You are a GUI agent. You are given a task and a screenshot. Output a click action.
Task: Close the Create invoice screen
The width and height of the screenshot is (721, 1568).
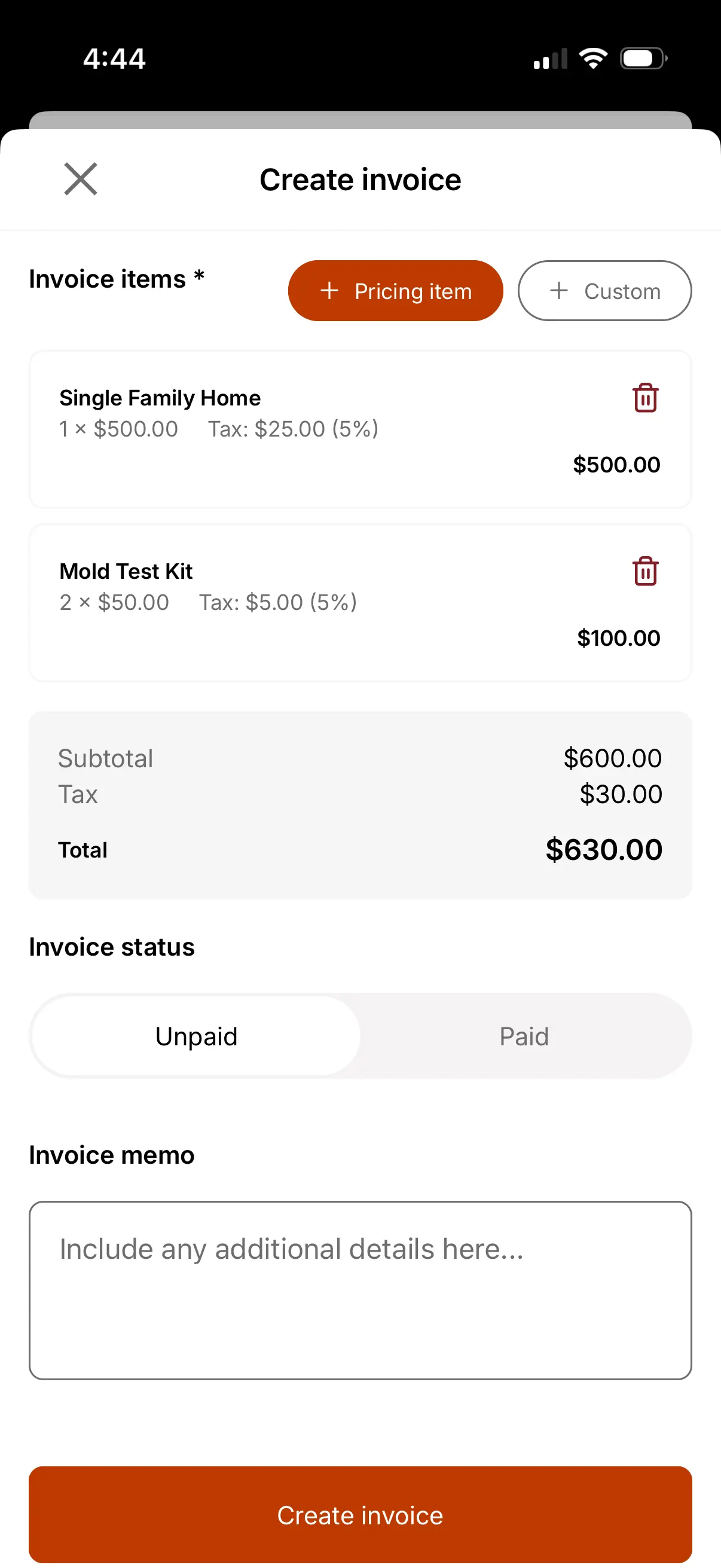coord(80,179)
